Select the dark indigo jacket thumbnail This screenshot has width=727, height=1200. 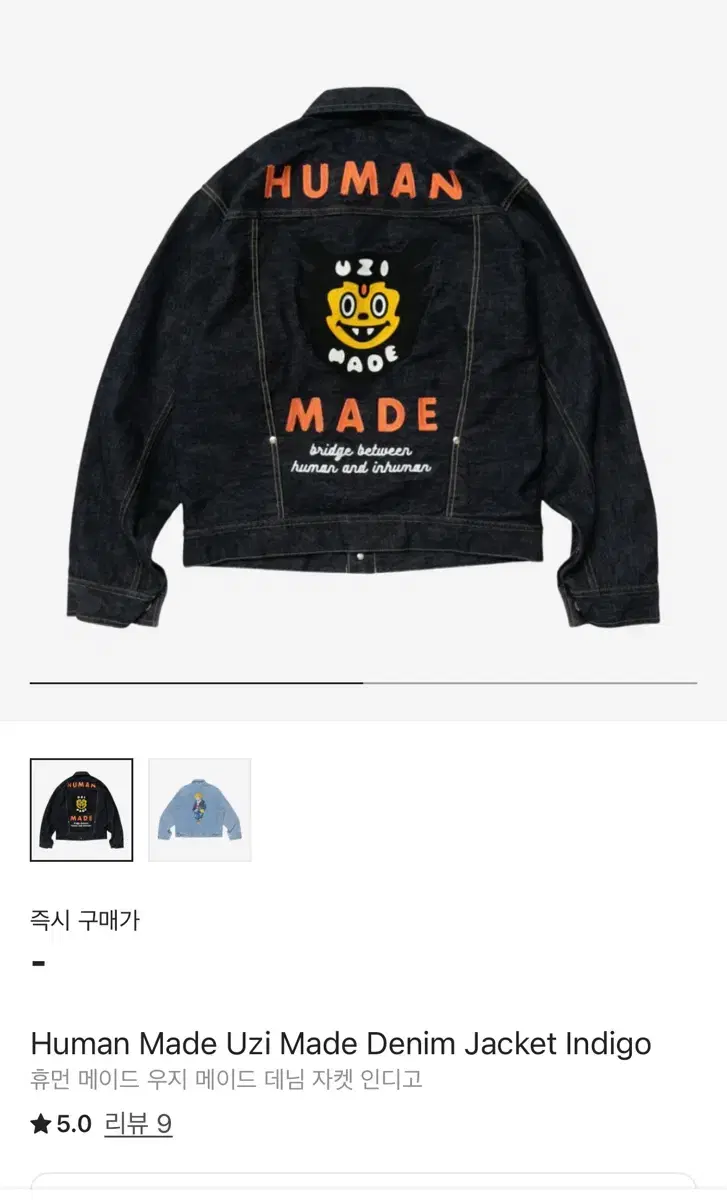[81, 810]
